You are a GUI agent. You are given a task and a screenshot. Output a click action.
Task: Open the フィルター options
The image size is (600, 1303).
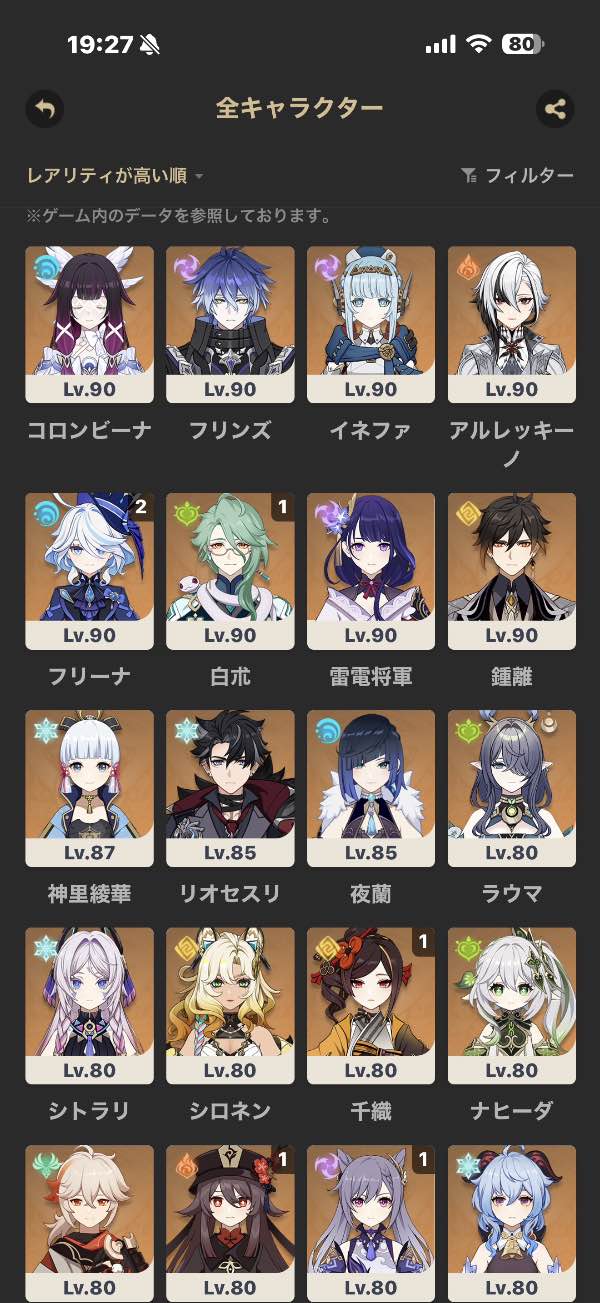(x=518, y=176)
